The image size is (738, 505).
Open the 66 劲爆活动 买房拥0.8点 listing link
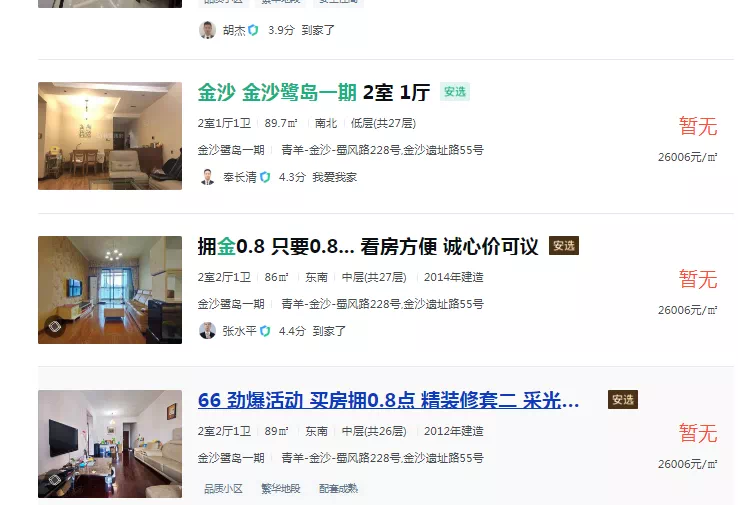[388, 401]
